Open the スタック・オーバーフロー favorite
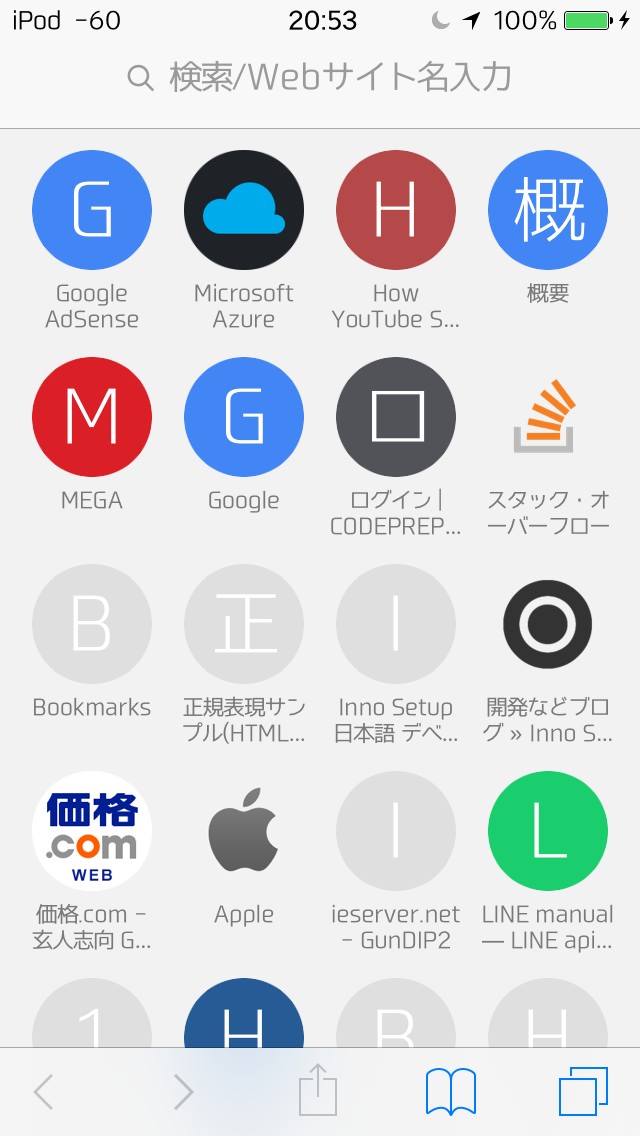 tap(548, 417)
